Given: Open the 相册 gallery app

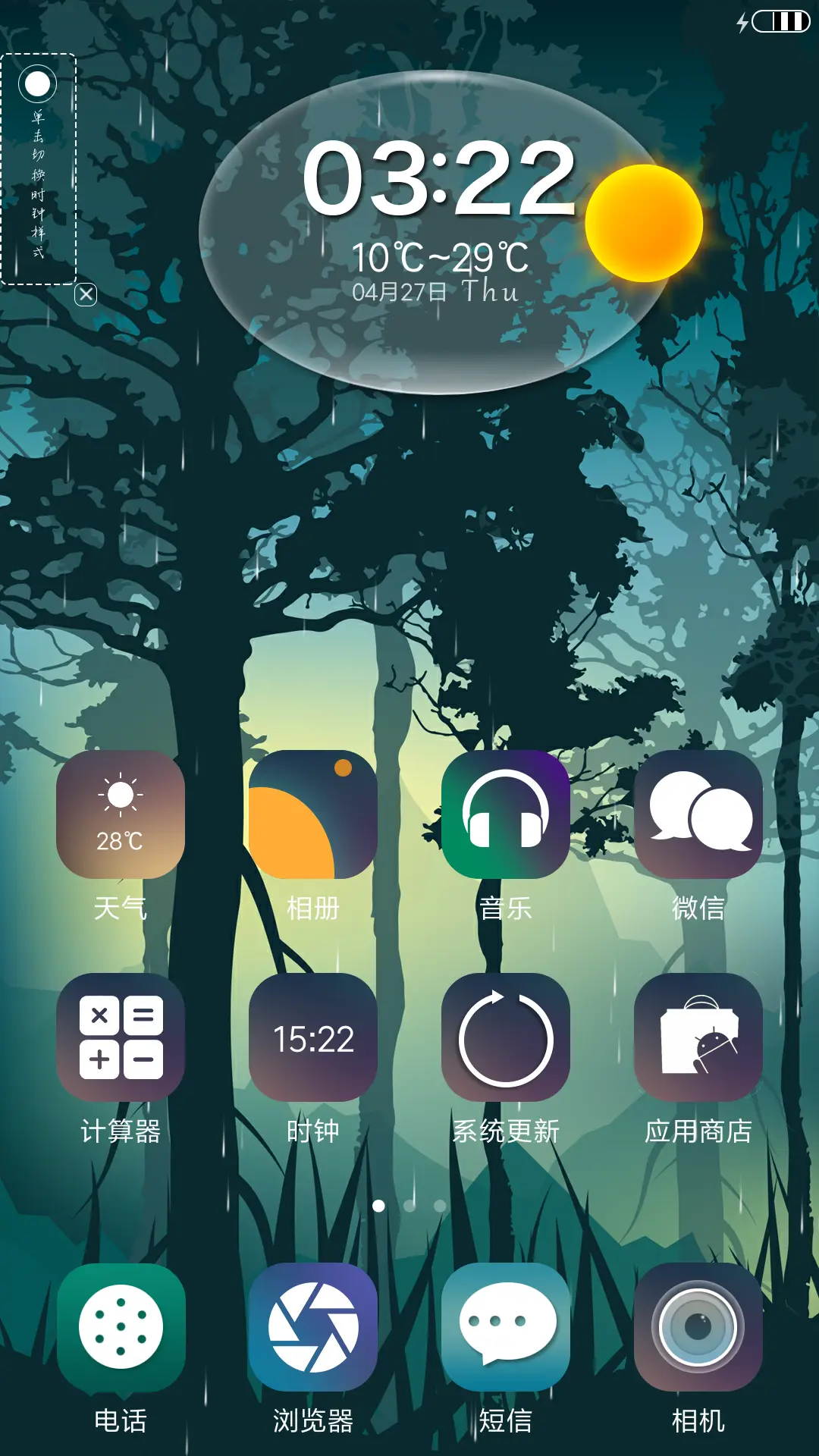Looking at the screenshot, I should pyautogui.click(x=313, y=814).
